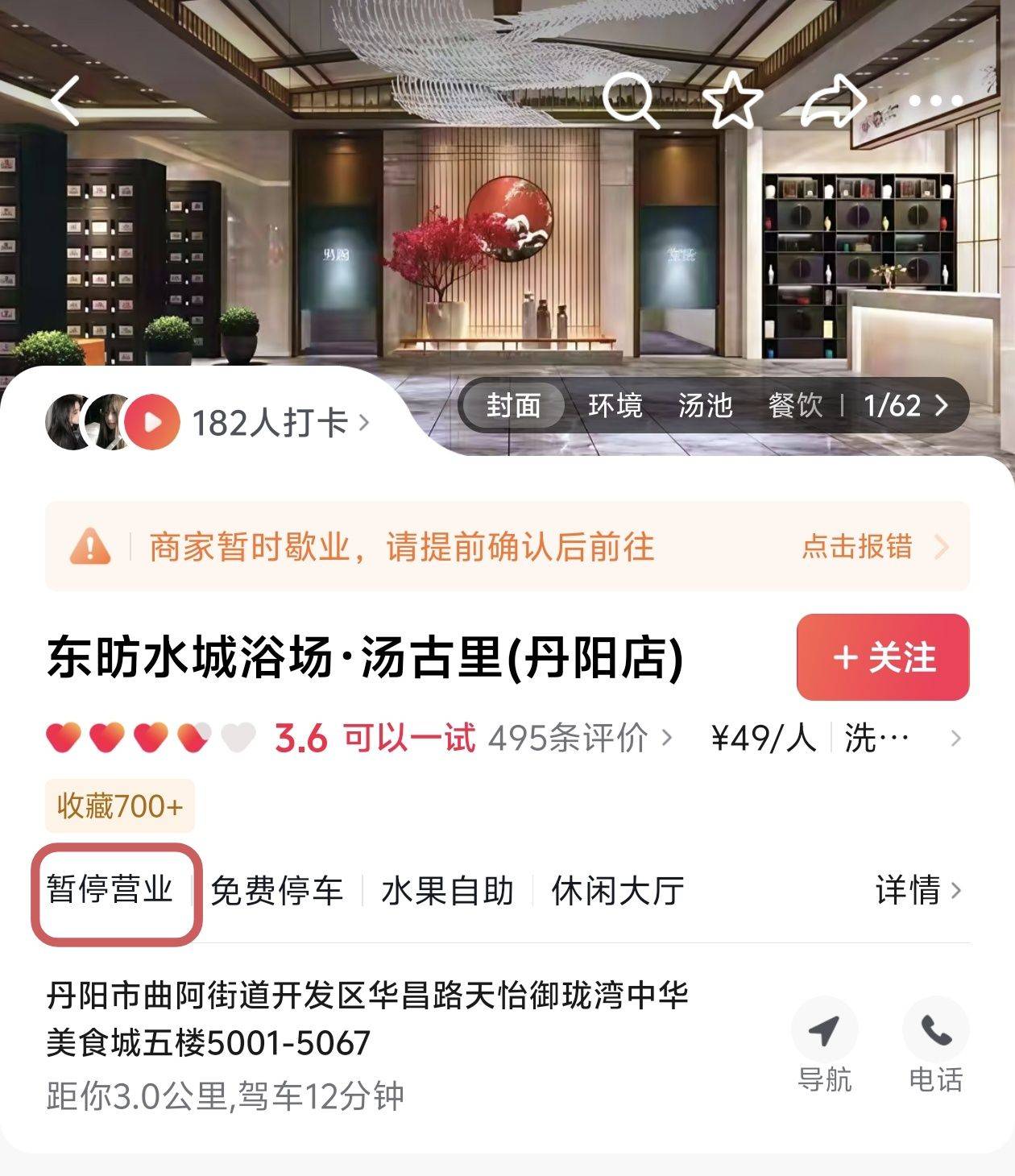Switch to 汤池 photos
1015x1176 pixels.
[705, 405]
